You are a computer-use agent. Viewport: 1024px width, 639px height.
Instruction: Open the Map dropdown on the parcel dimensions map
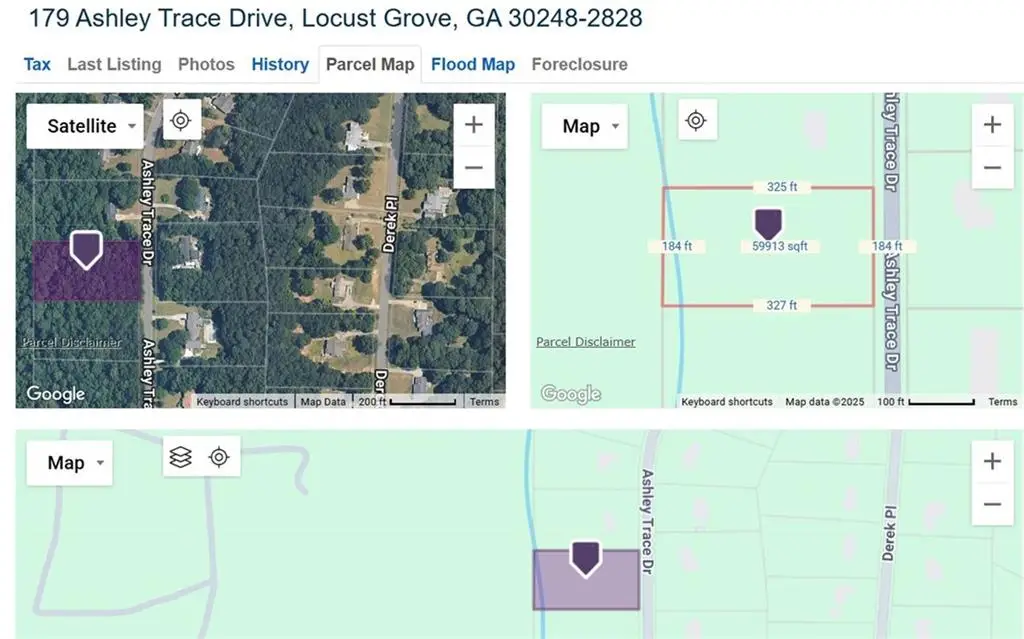click(584, 126)
